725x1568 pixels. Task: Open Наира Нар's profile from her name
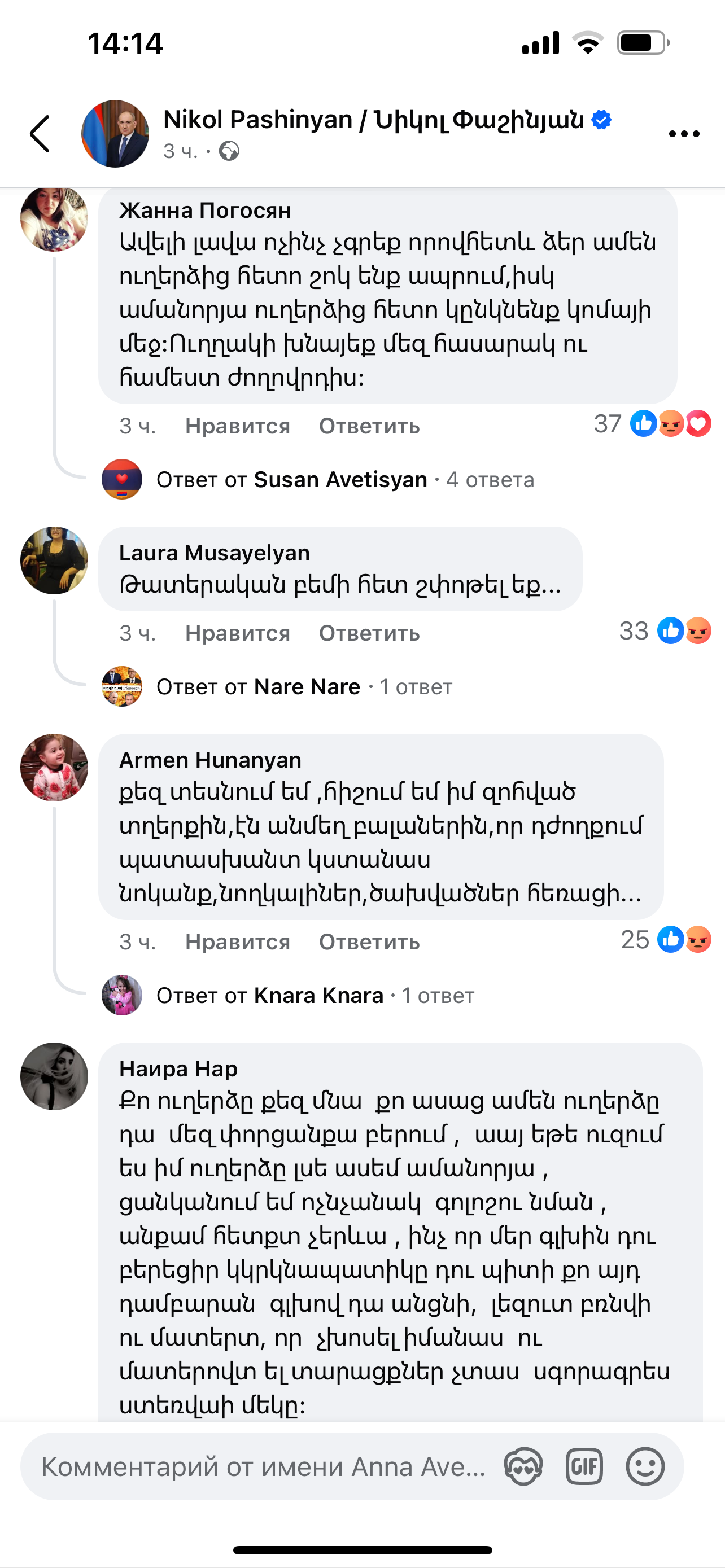pos(178,1068)
